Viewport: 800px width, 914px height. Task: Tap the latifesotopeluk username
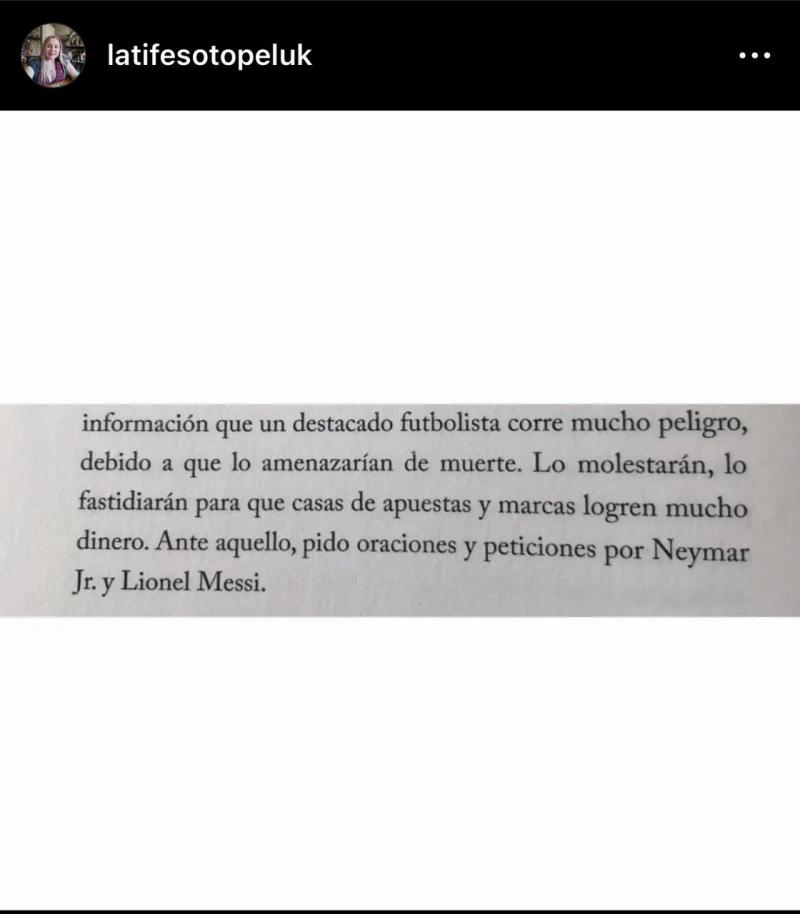point(209,55)
